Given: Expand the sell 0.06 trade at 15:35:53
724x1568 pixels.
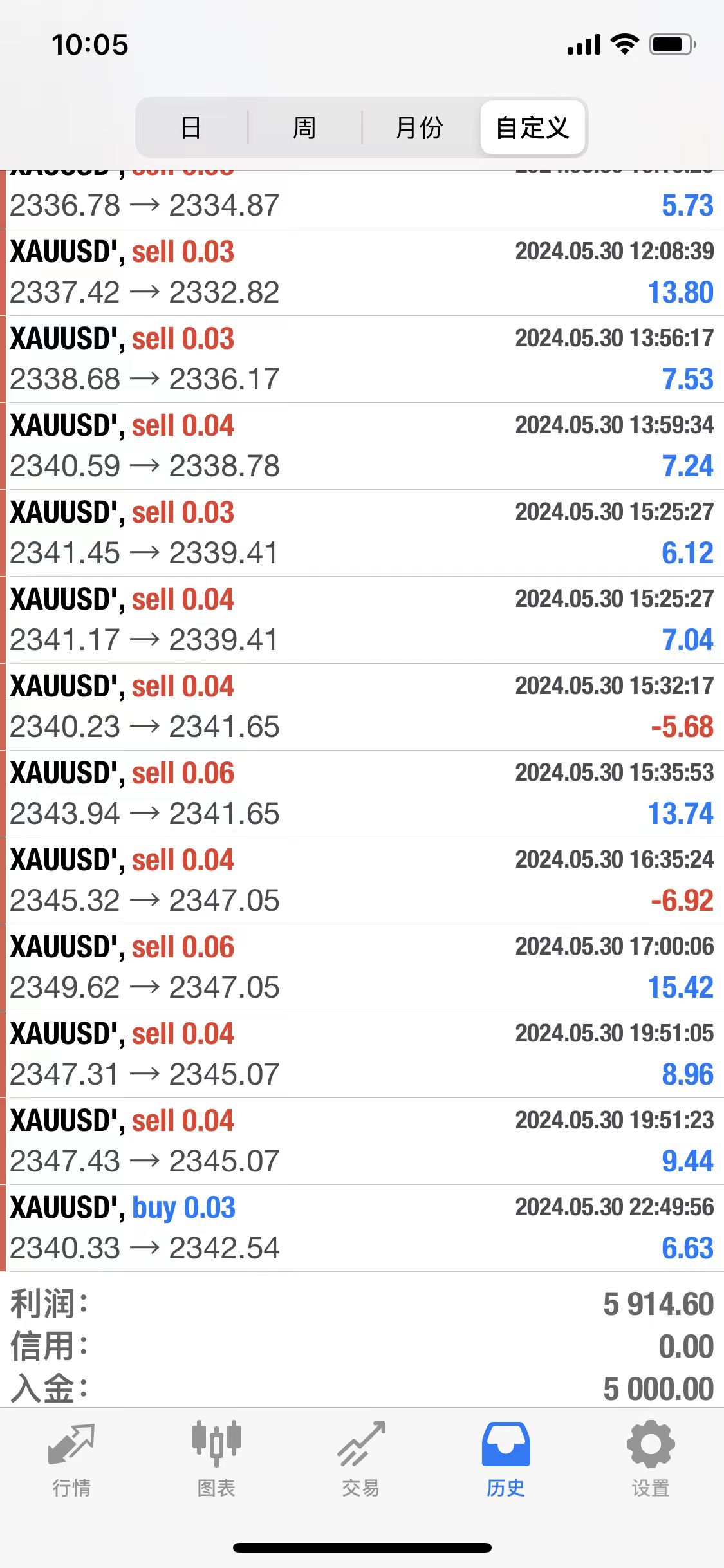Looking at the screenshot, I should [362, 794].
